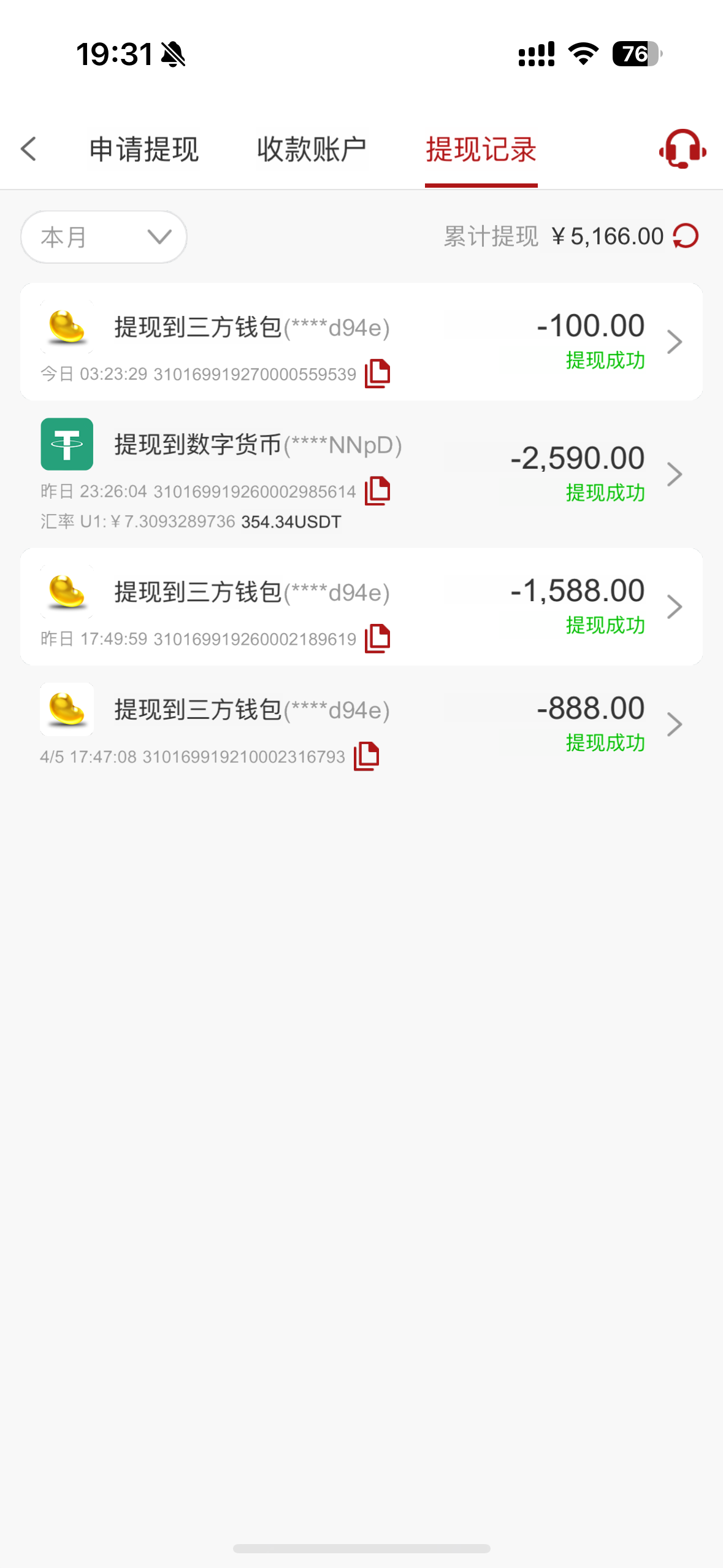Copy order number ending 0559539
723x1568 pixels.
[x=378, y=374]
